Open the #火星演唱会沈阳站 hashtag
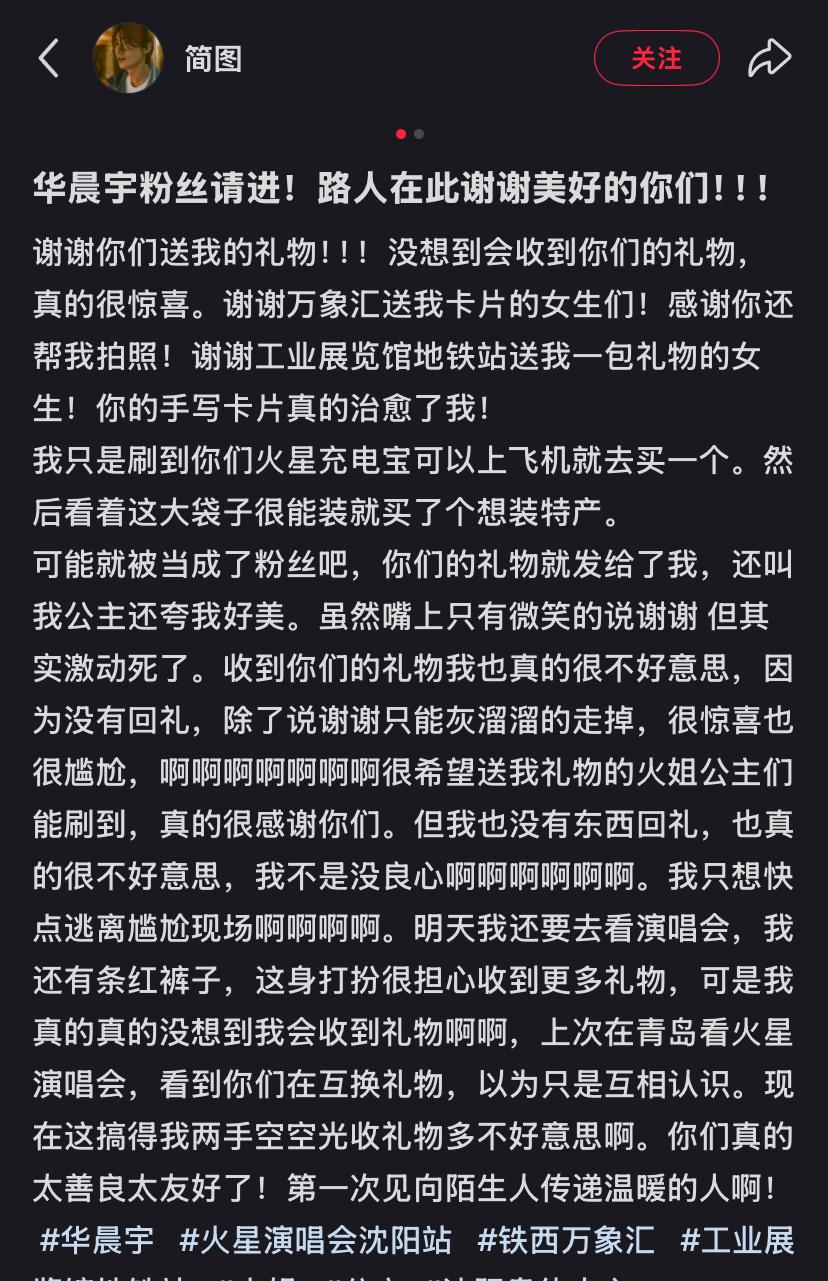 pos(315,1240)
